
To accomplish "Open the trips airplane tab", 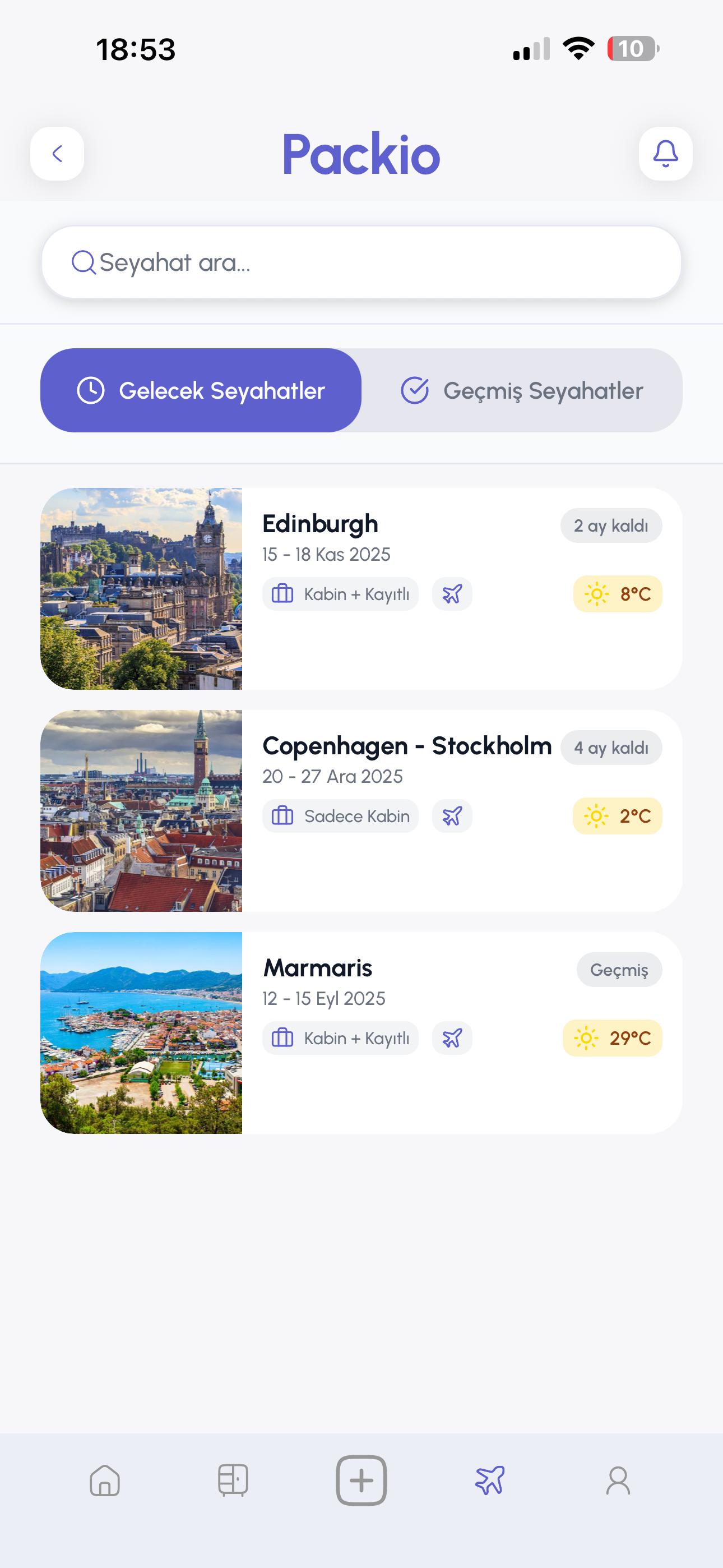I will pyautogui.click(x=490, y=1480).
